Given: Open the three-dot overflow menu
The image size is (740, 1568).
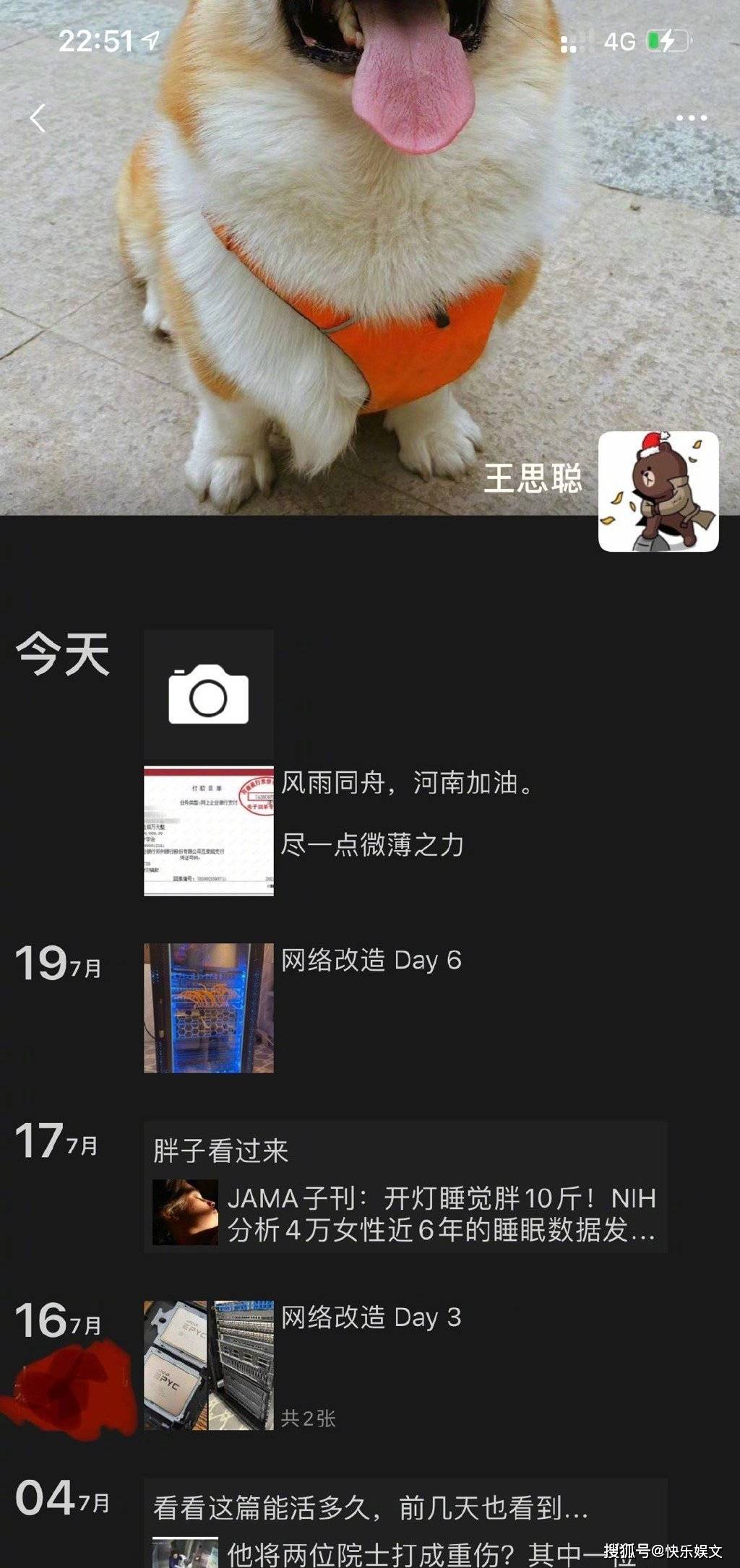Looking at the screenshot, I should tap(691, 118).
